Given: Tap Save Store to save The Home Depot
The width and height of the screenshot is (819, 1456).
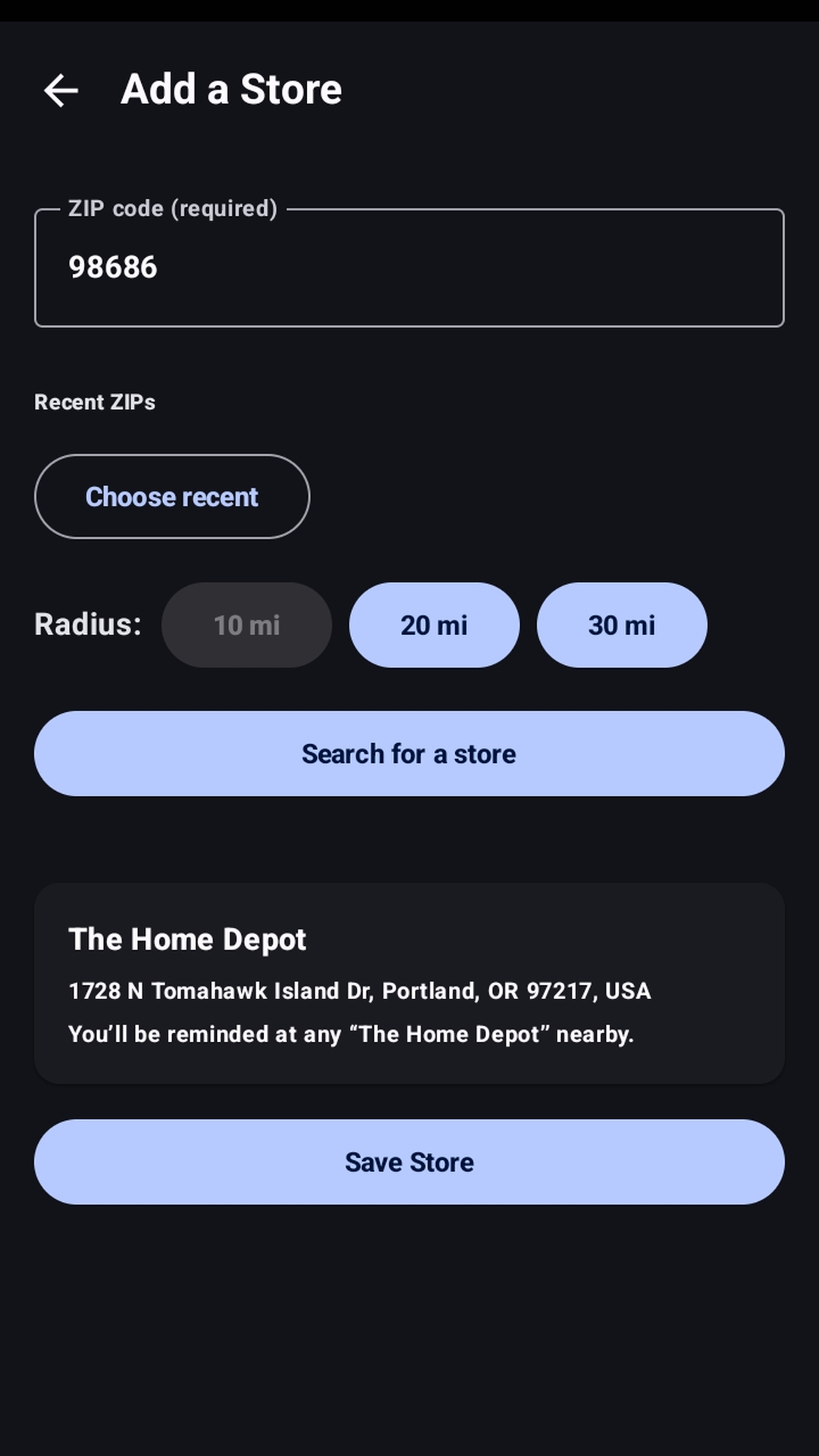Looking at the screenshot, I should click(409, 1161).
